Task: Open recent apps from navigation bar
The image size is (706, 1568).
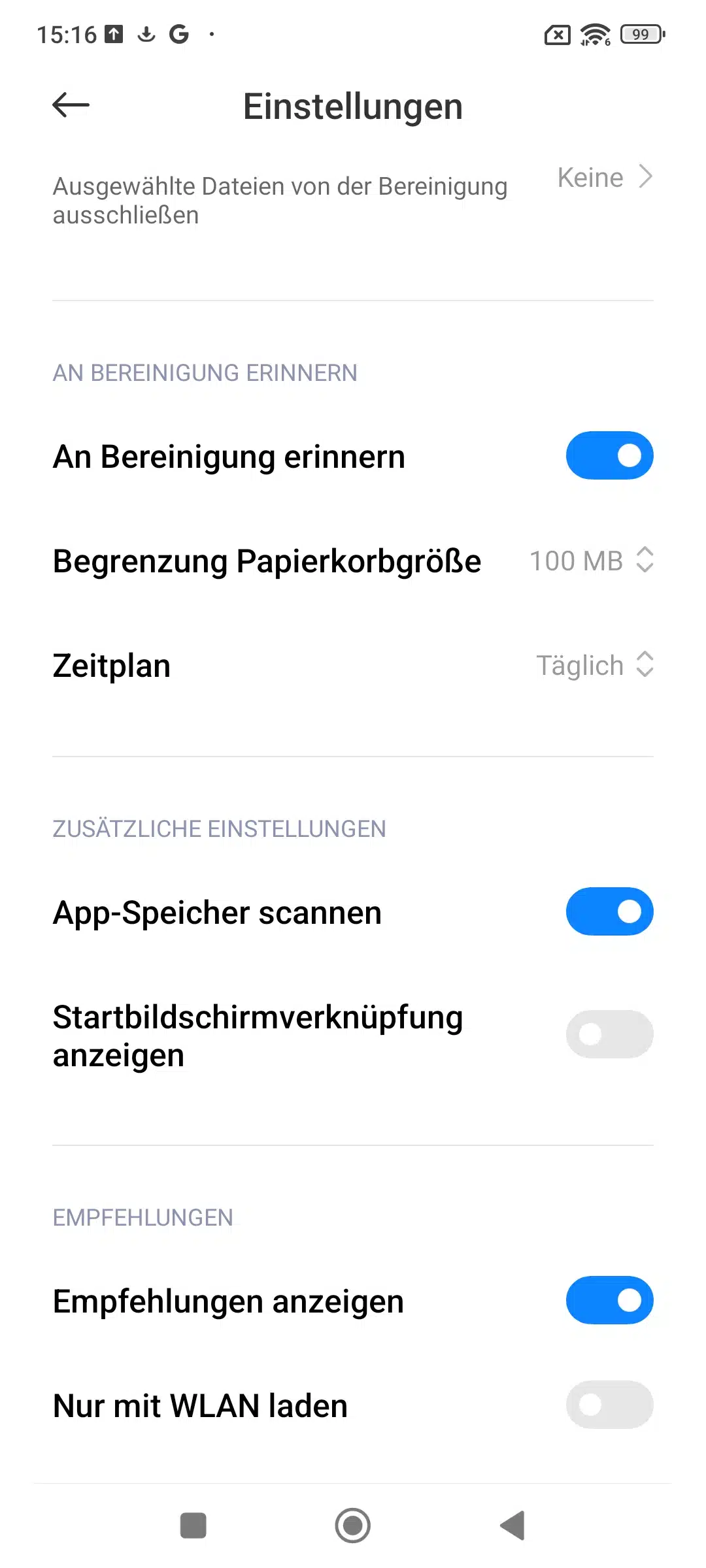Action: tap(193, 1526)
